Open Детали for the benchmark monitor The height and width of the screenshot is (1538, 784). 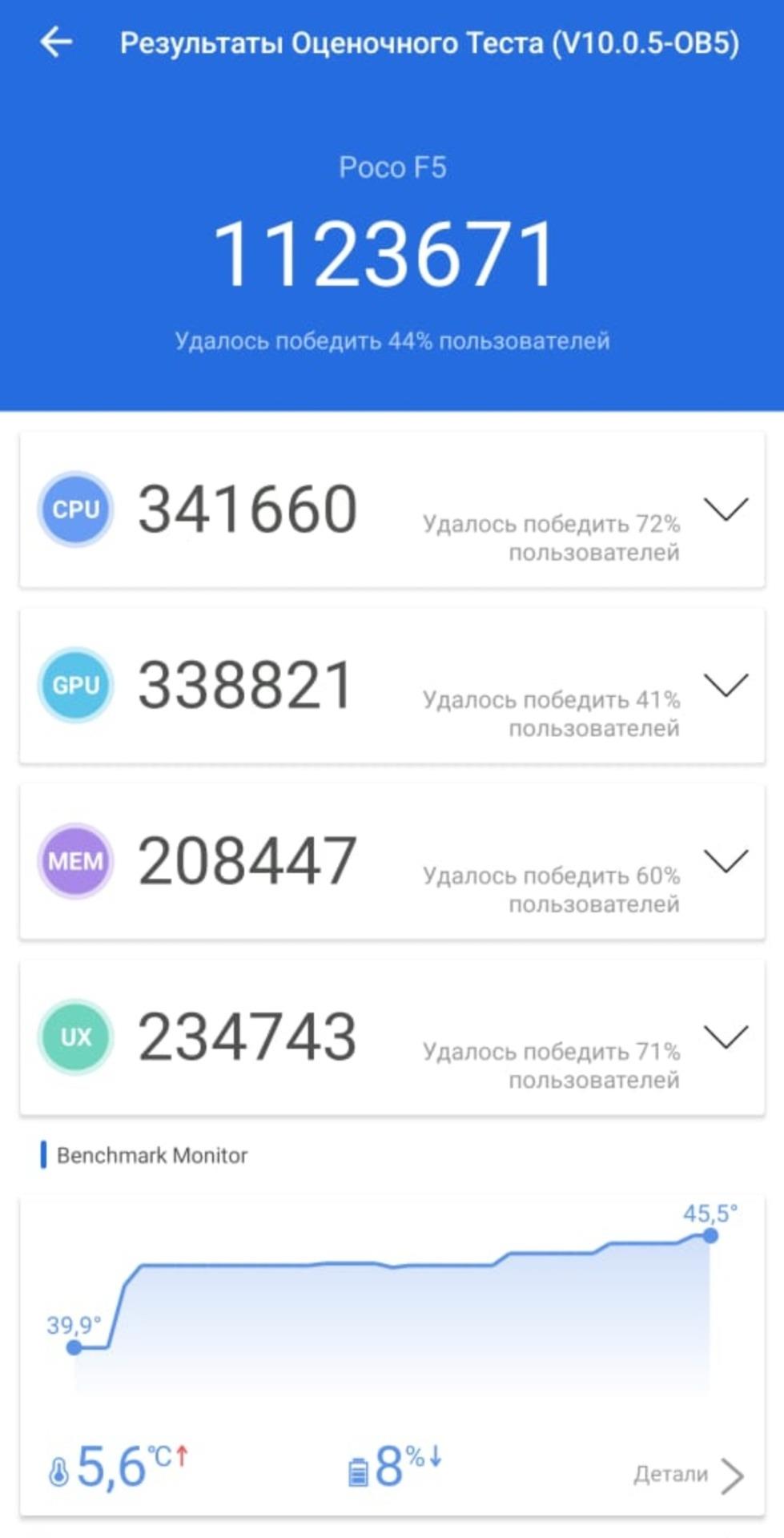coord(689,1475)
